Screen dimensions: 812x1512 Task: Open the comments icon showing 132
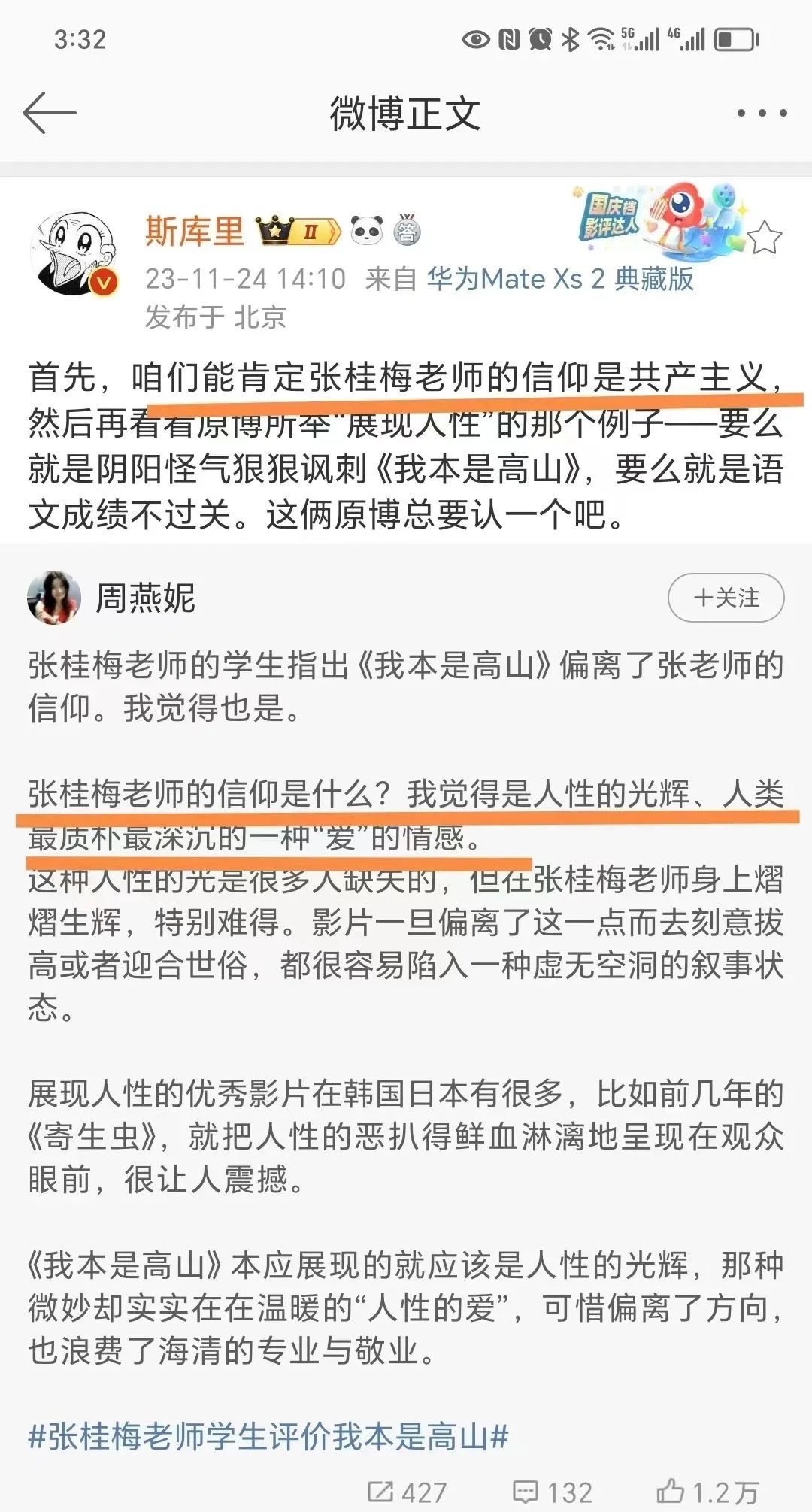[552, 1492]
